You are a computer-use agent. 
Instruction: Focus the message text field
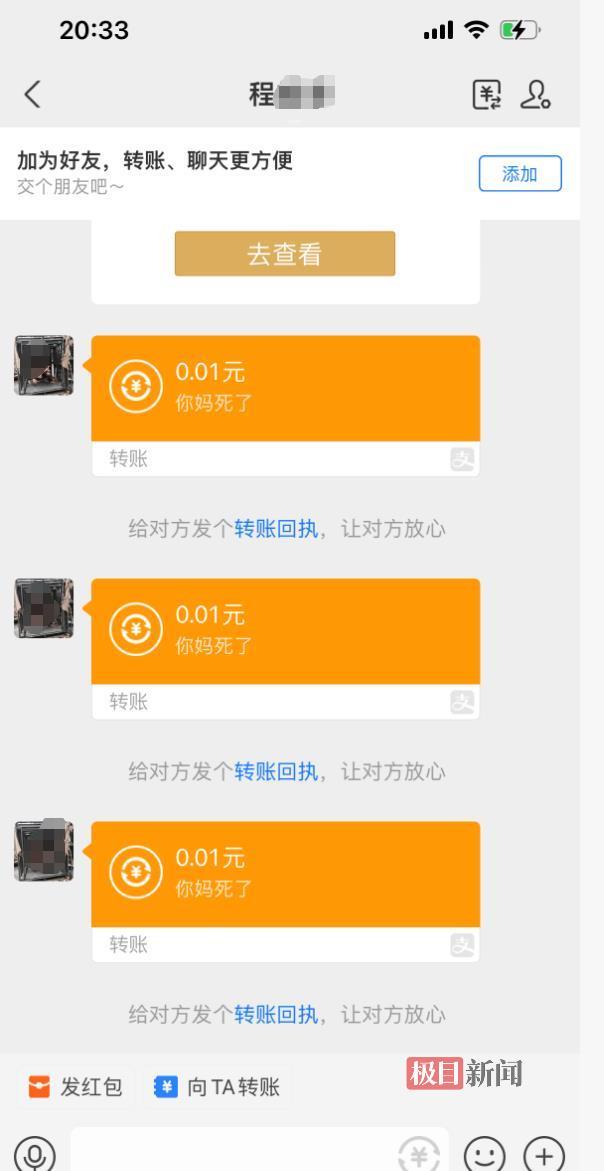click(230, 1155)
